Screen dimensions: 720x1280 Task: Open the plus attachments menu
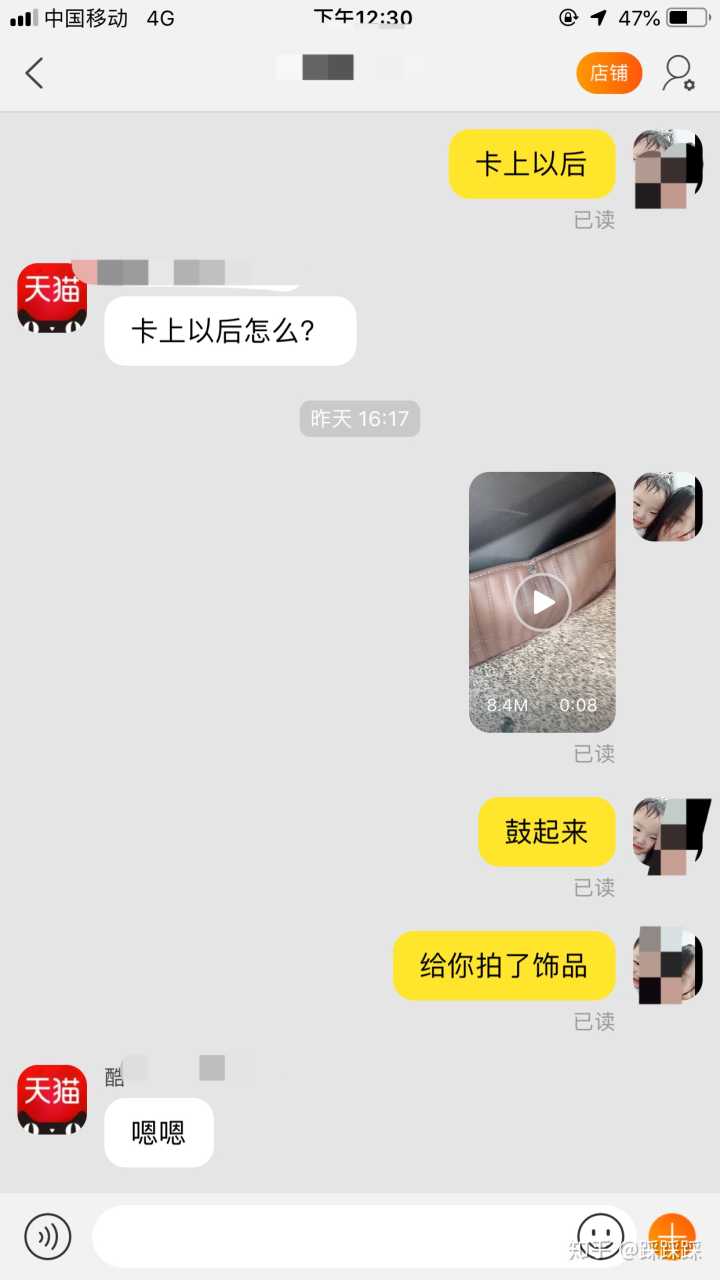pyautogui.click(x=672, y=1236)
